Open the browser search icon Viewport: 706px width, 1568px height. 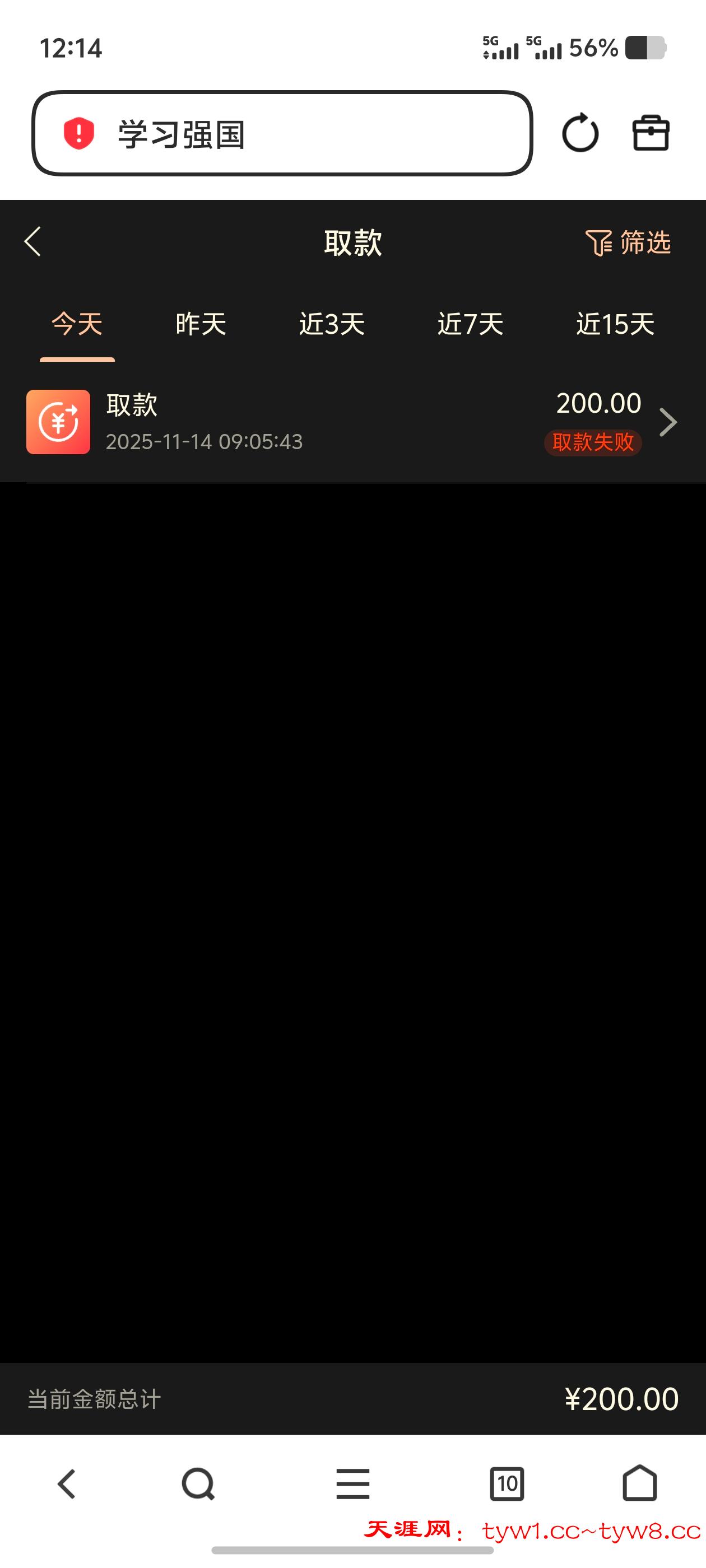(x=198, y=1483)
